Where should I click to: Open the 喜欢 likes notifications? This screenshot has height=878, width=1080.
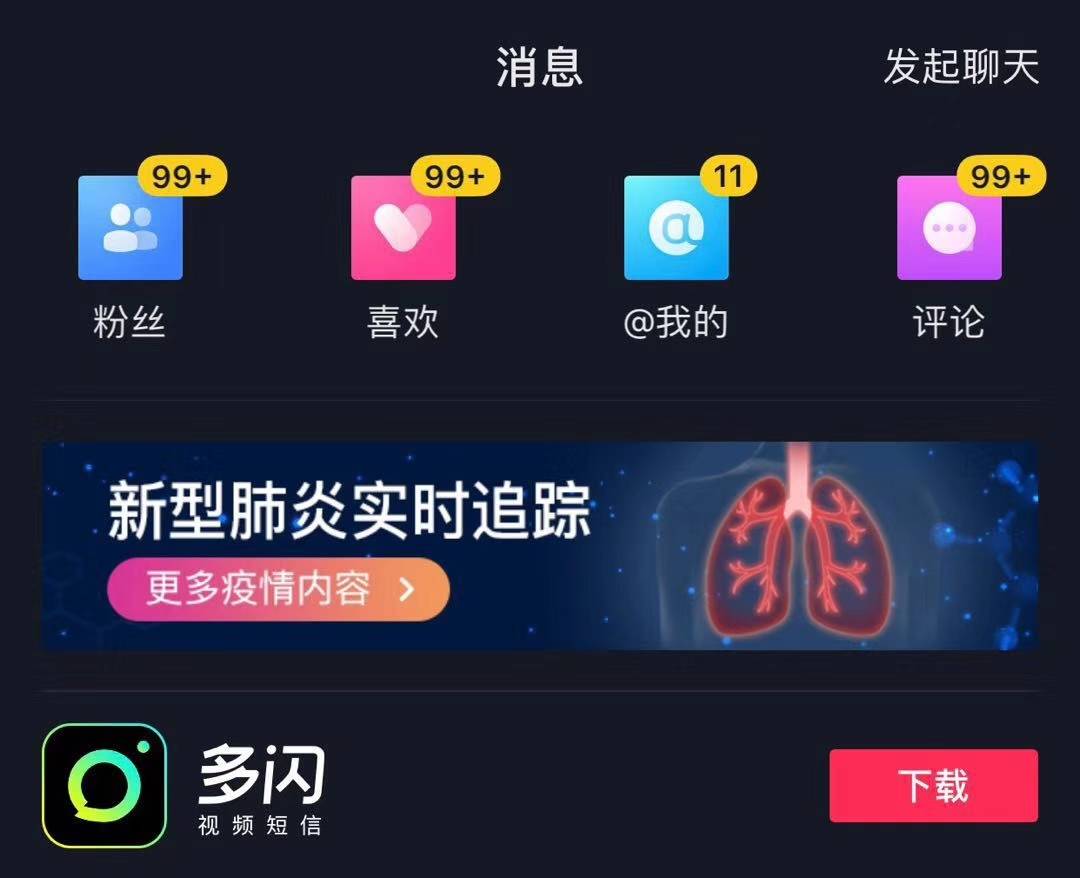(403, 229)
